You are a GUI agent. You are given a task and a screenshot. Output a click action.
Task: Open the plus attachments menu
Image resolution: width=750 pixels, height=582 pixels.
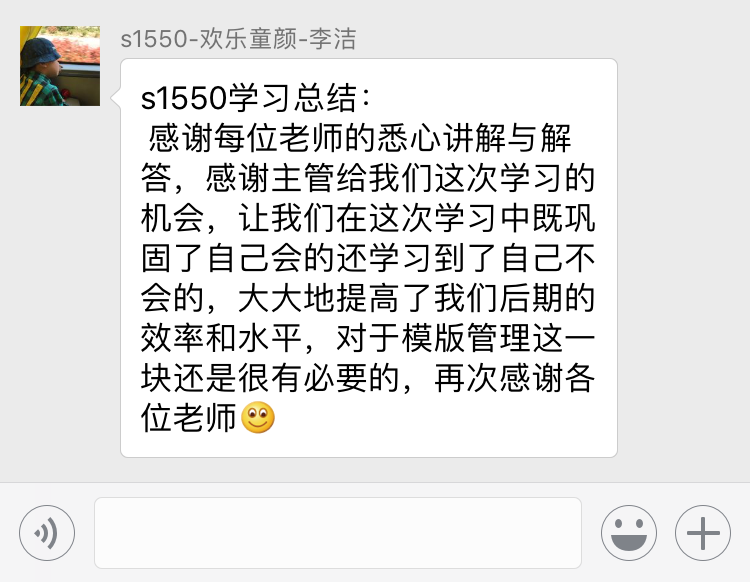pyautogui.click(x=703, y=533)
